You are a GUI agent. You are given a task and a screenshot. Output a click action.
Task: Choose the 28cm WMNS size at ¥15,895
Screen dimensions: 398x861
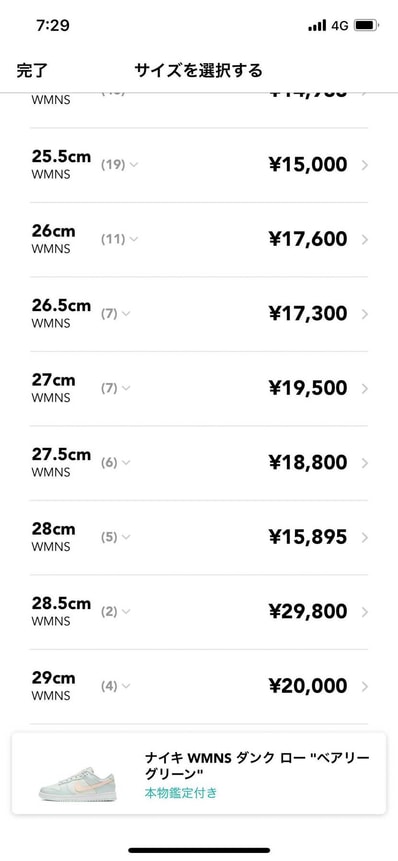(x=199, y=538)
